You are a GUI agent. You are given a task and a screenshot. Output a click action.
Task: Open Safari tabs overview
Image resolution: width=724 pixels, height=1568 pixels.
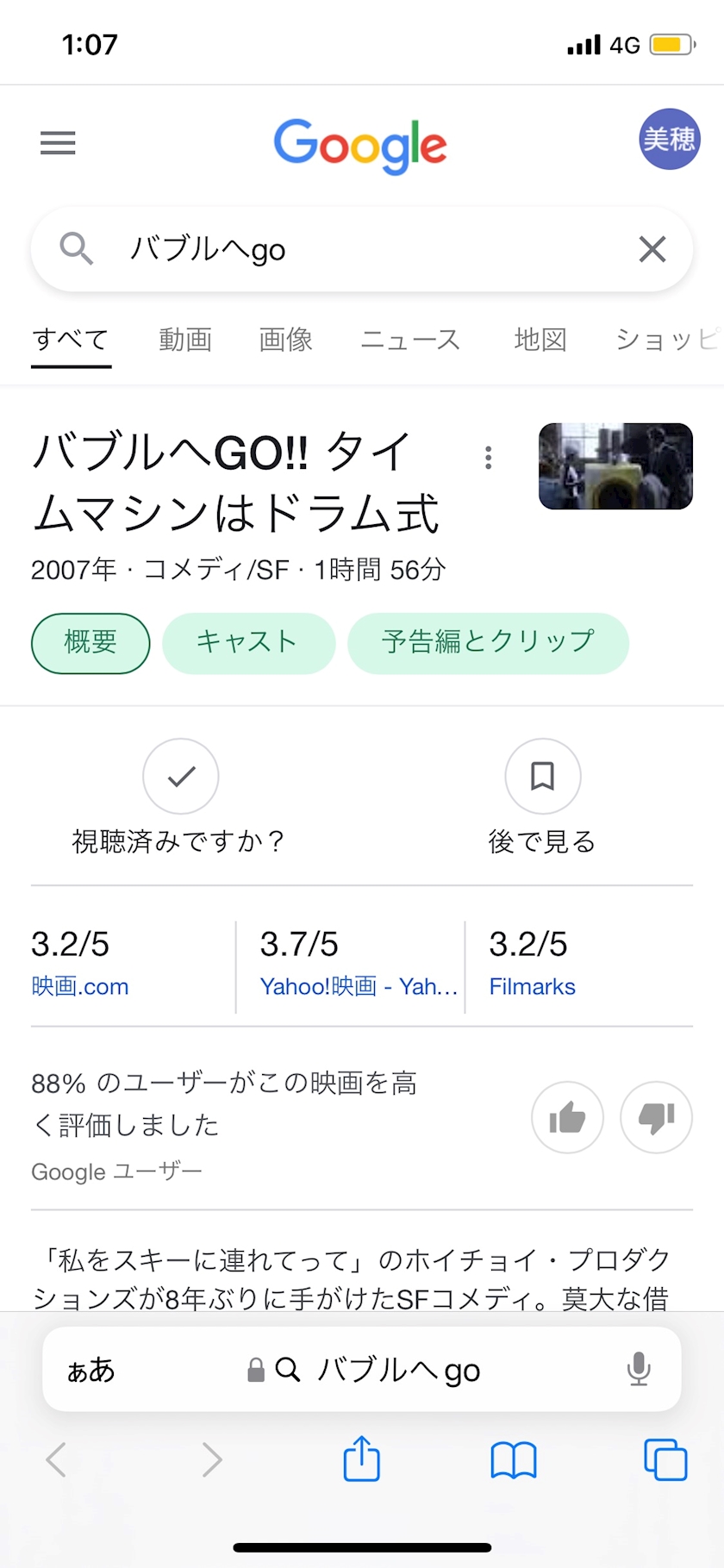pos(665,1459)
